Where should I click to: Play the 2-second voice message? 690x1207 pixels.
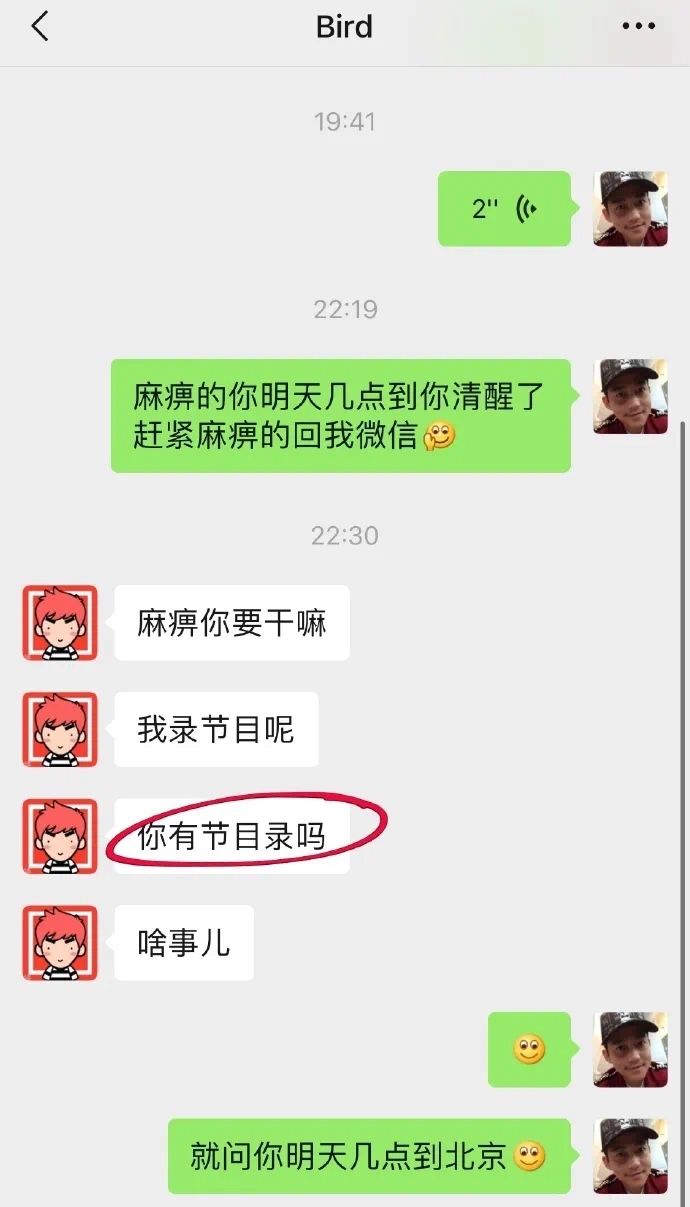pyautogui.click(x=504, y=209)
